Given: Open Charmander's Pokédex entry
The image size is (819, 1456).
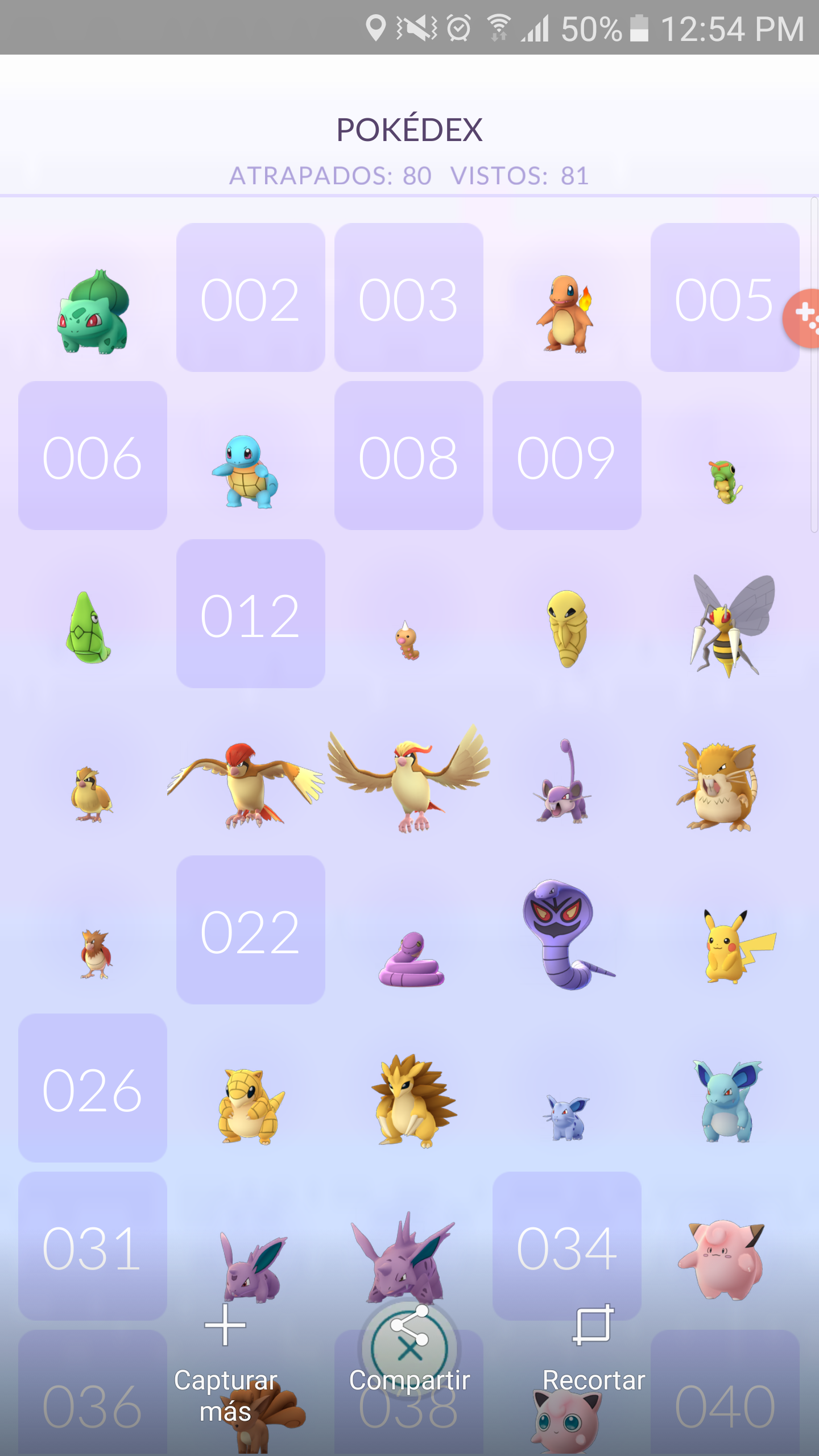Looking at the screenshot, I should tap(566, 314).
